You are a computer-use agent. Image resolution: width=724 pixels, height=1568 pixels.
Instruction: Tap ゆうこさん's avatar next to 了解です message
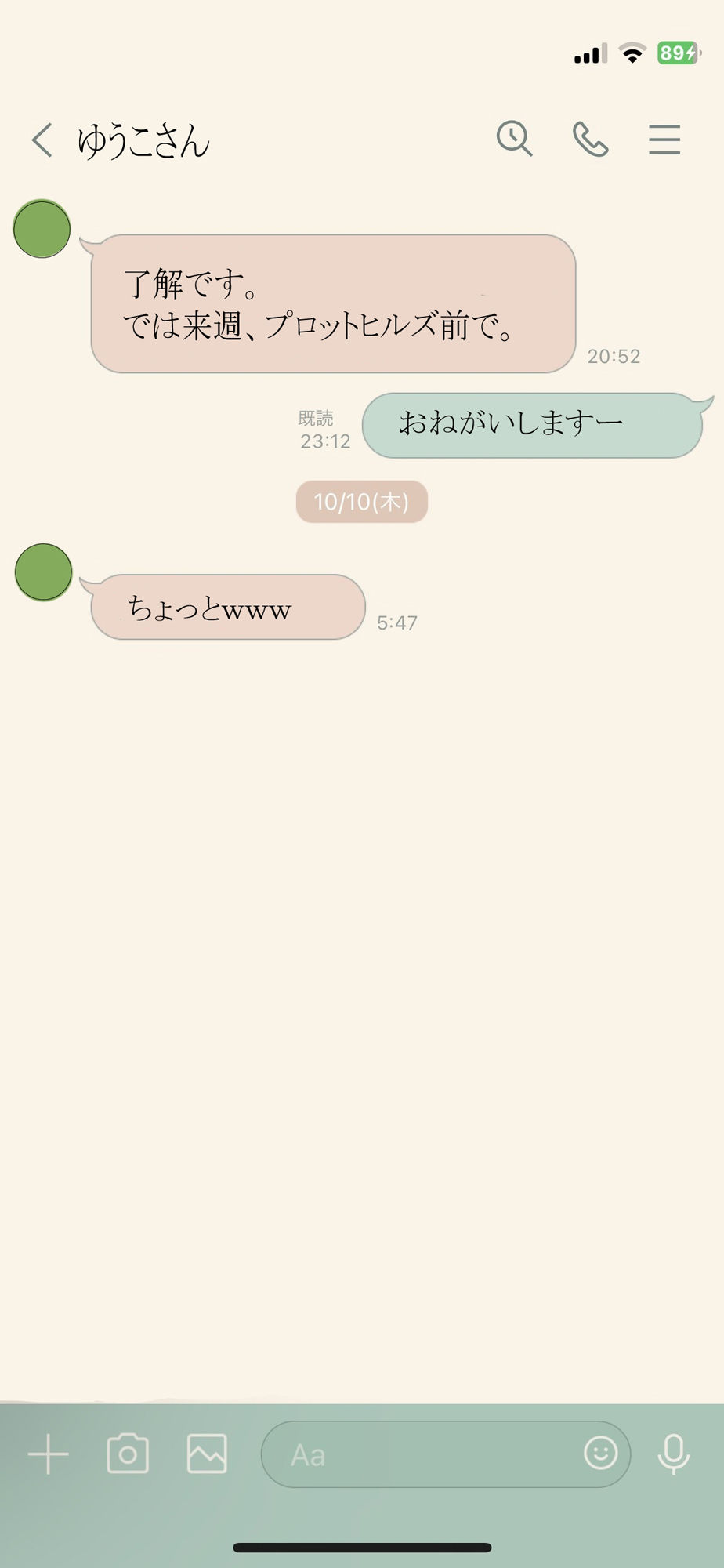pyautogui.click(x=42, y=229)
